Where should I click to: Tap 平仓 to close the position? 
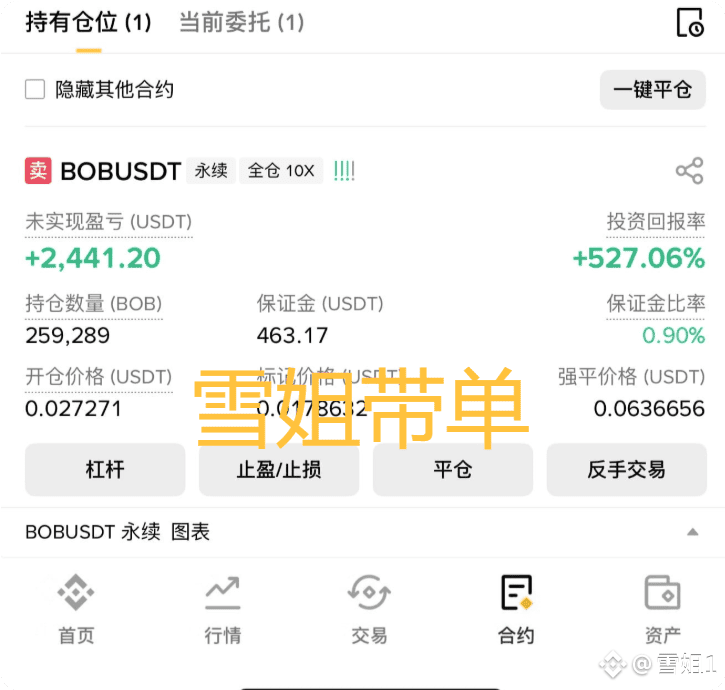[x=453, y=469]
